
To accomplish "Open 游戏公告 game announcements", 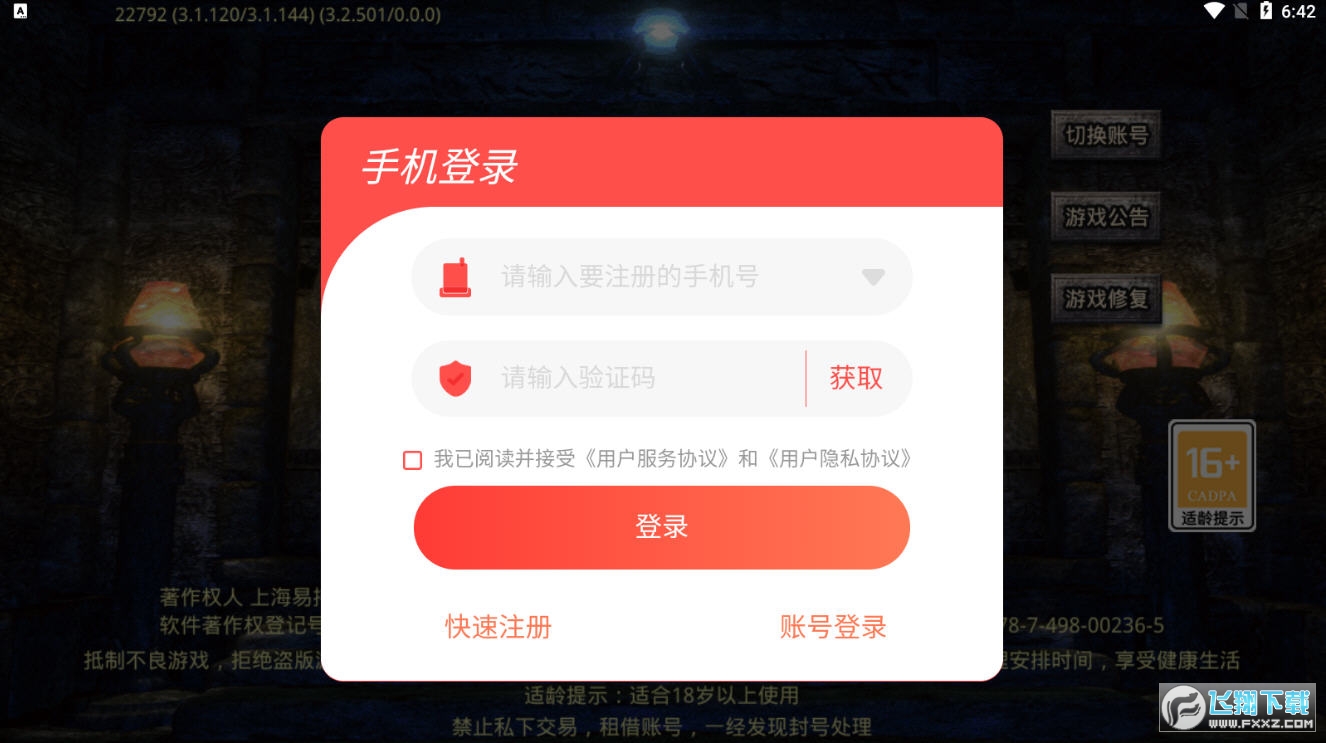I will [1105, 216].
